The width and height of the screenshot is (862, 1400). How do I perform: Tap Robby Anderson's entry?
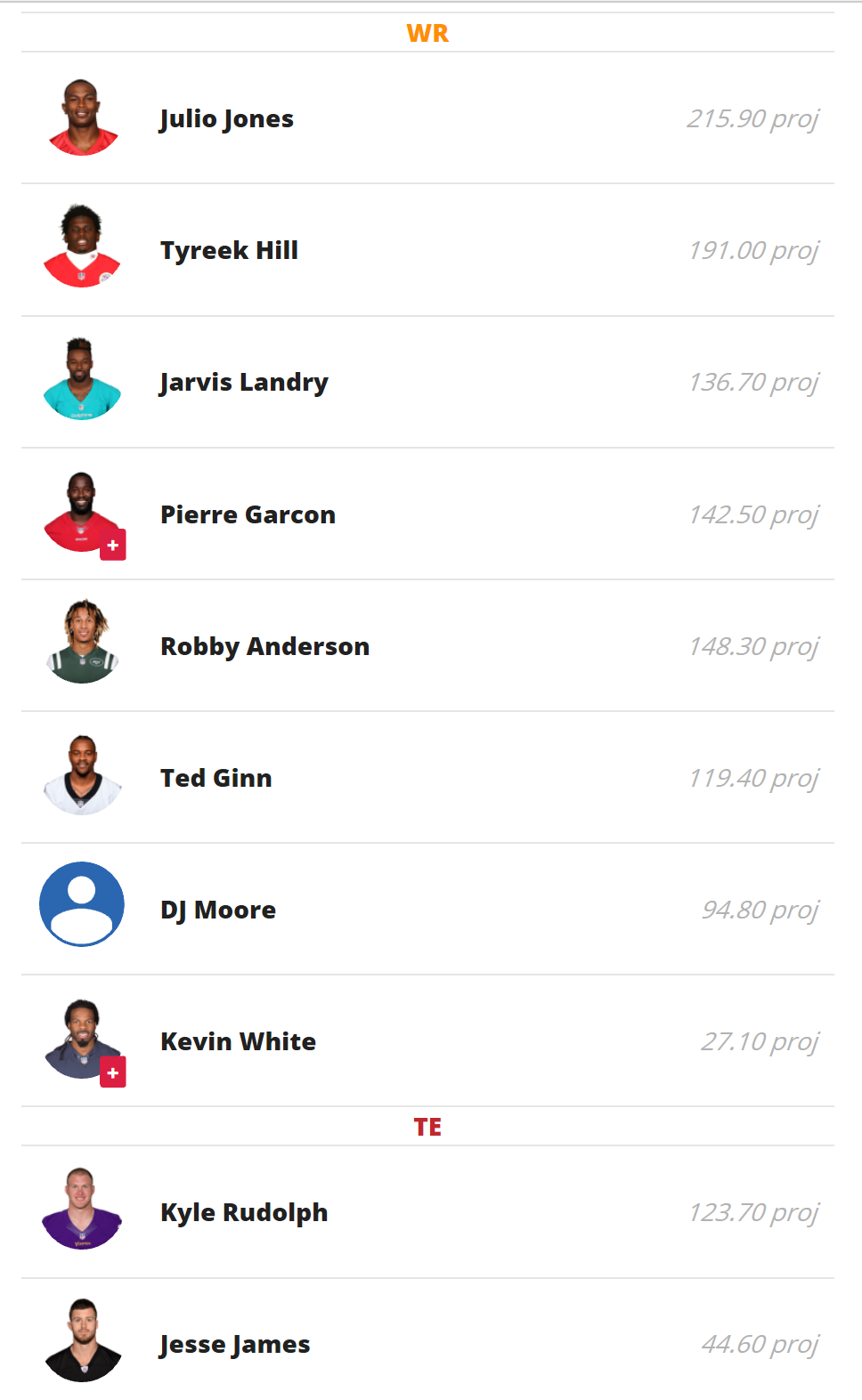[427, 646]
